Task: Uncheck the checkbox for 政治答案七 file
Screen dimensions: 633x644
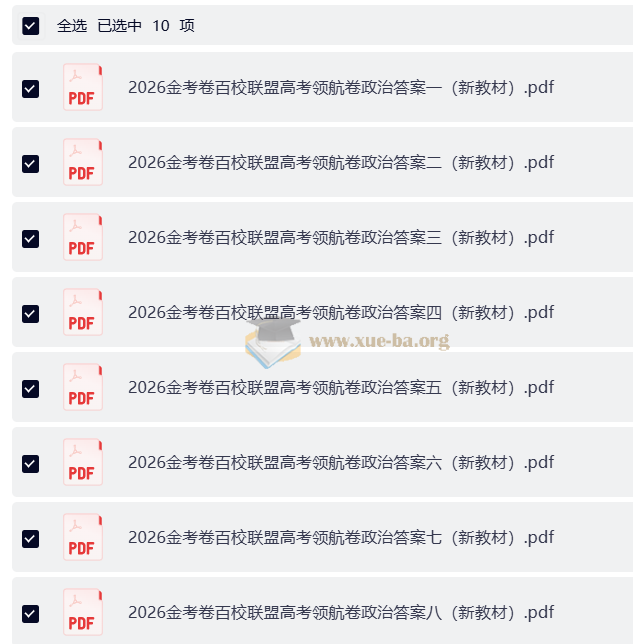Action: [30, 538]
